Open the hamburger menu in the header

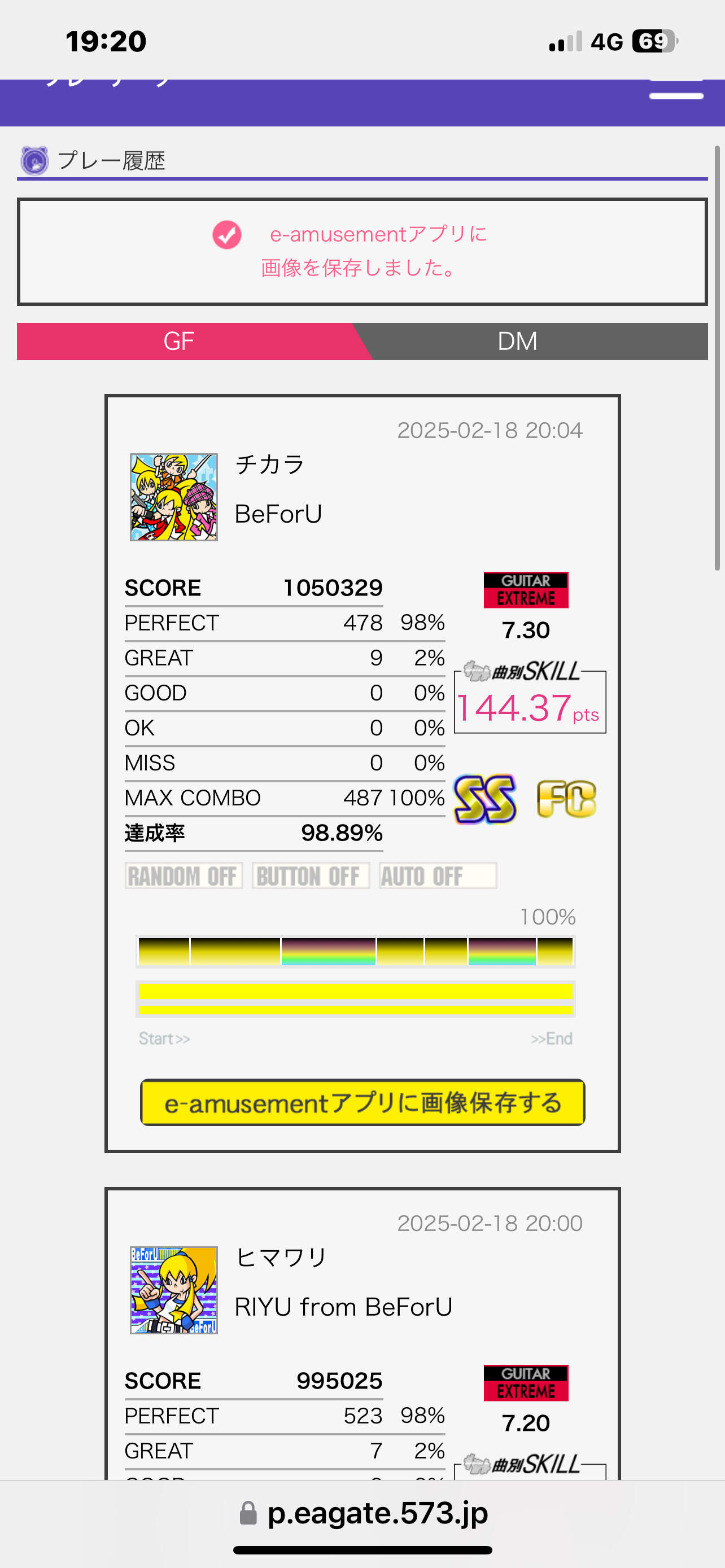click(x=676, y=90)
